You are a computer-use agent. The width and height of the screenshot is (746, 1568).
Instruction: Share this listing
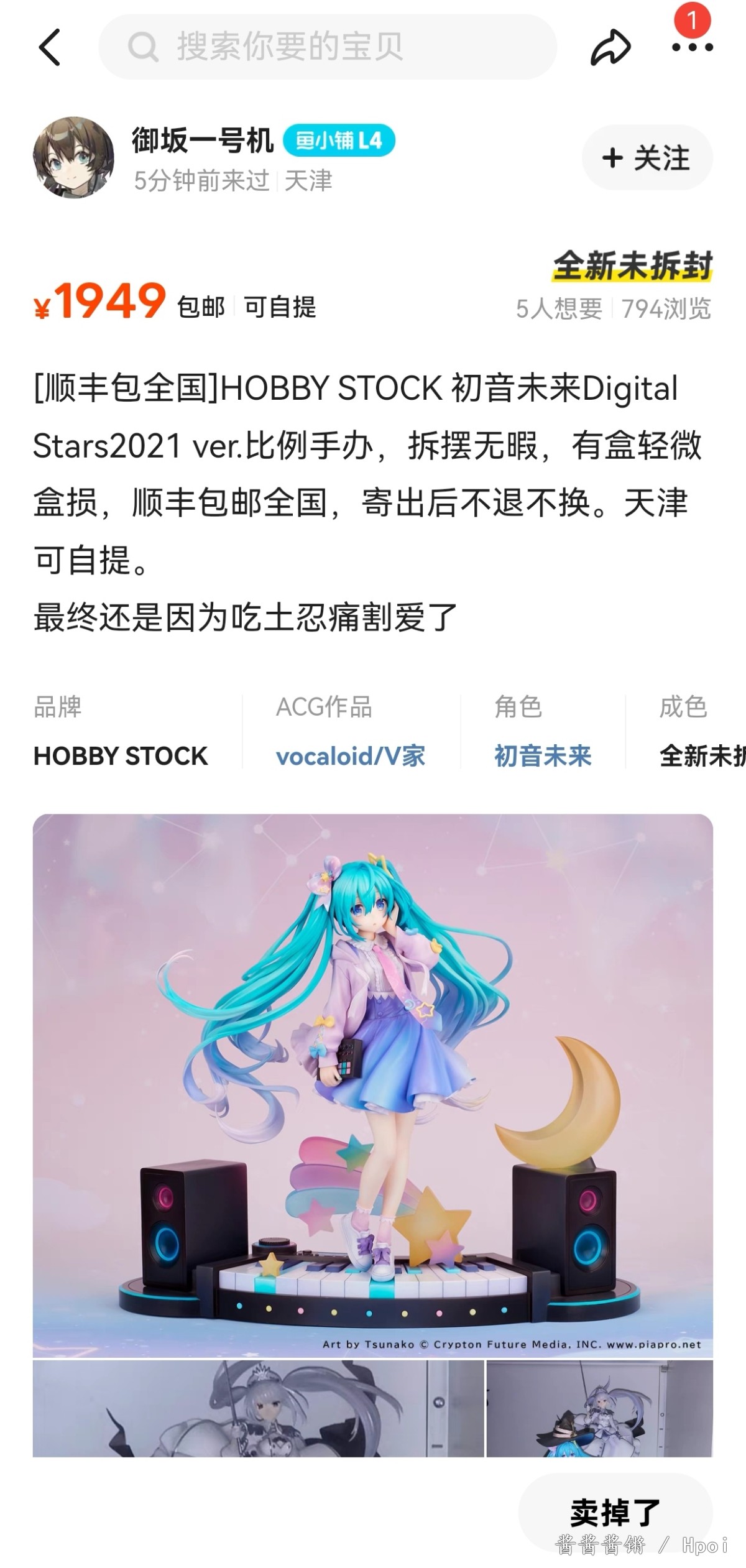[610, 47]
